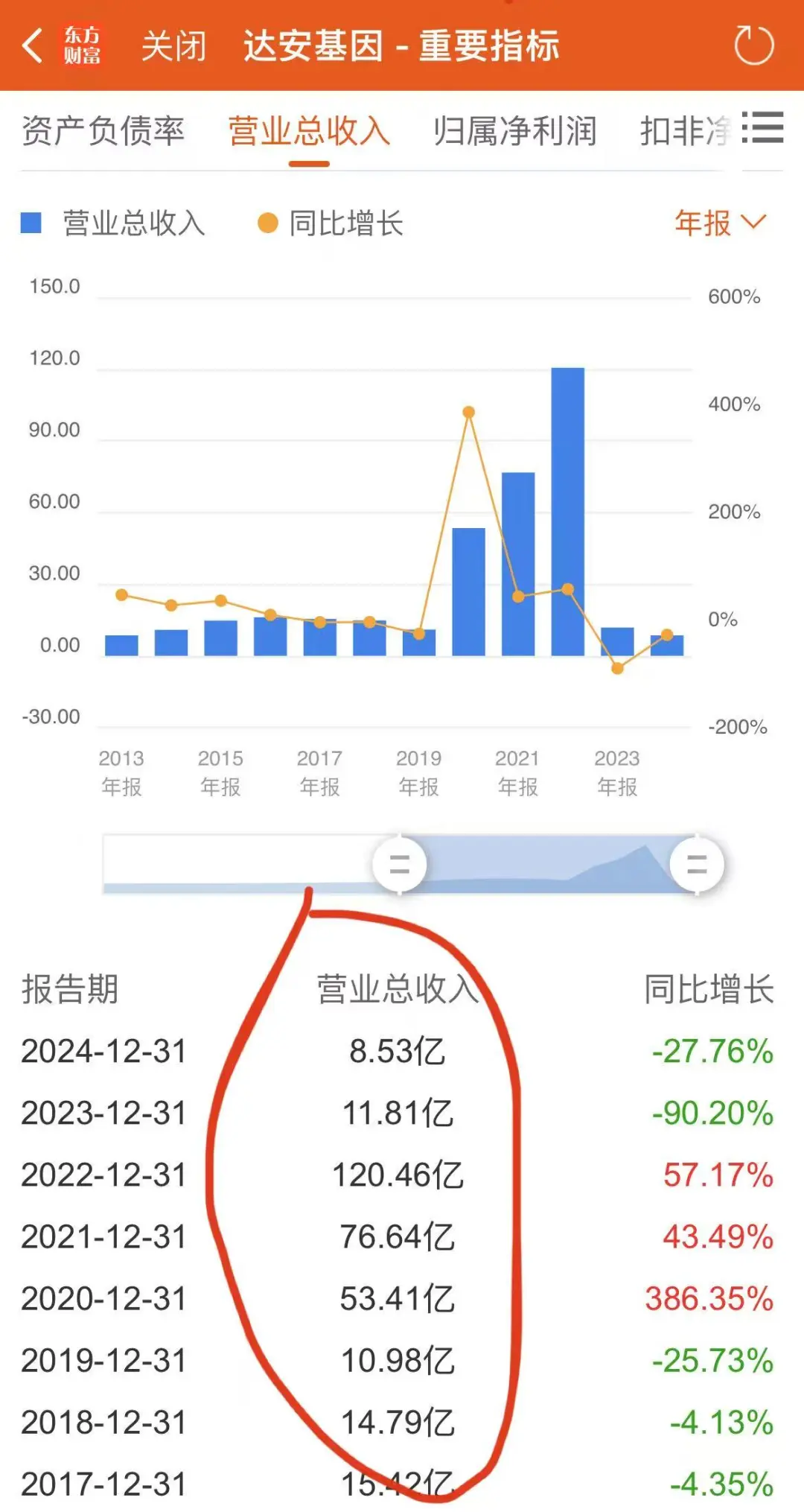Refresh the indicators page
This screenshot has width=804, height=1512.
point(753,45)
